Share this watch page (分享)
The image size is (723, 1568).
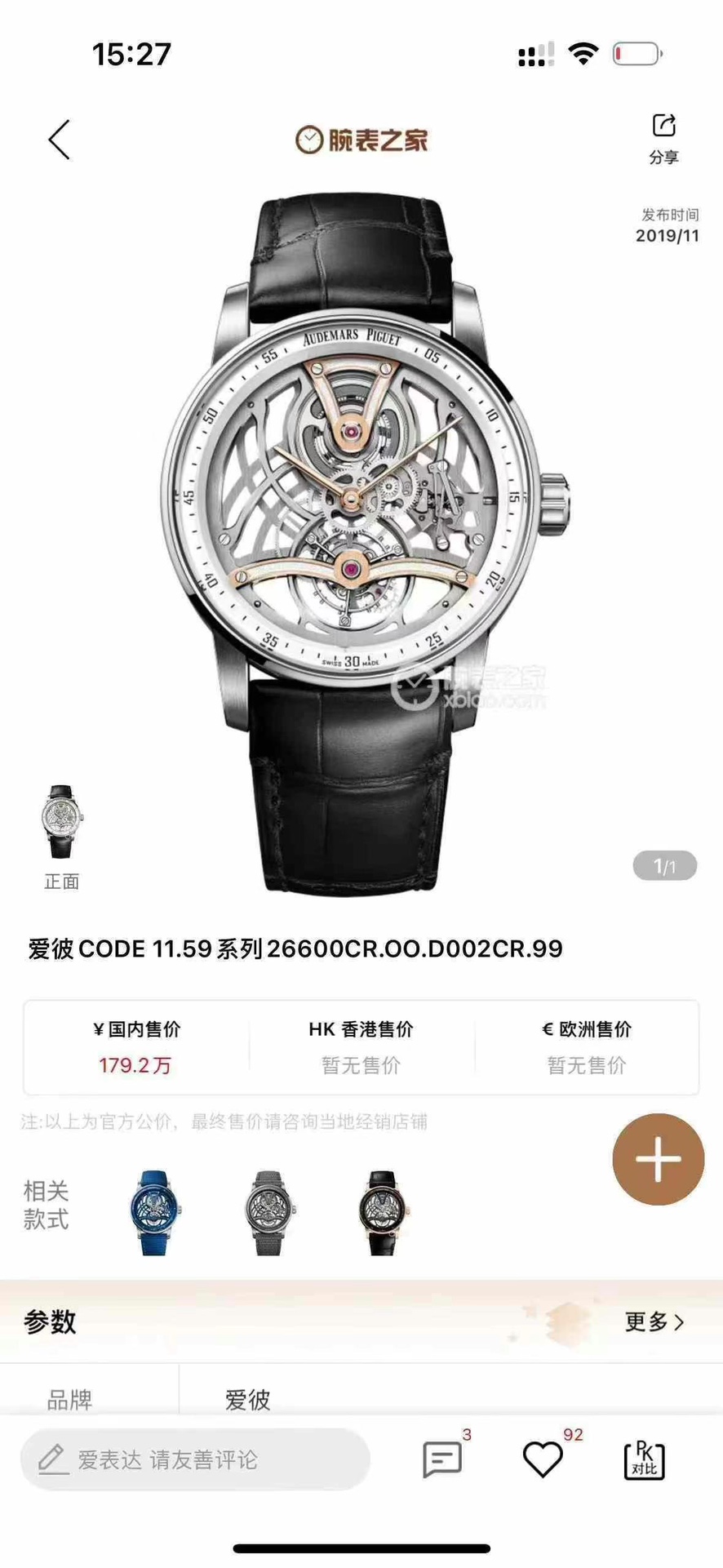(x=663, y=138)
